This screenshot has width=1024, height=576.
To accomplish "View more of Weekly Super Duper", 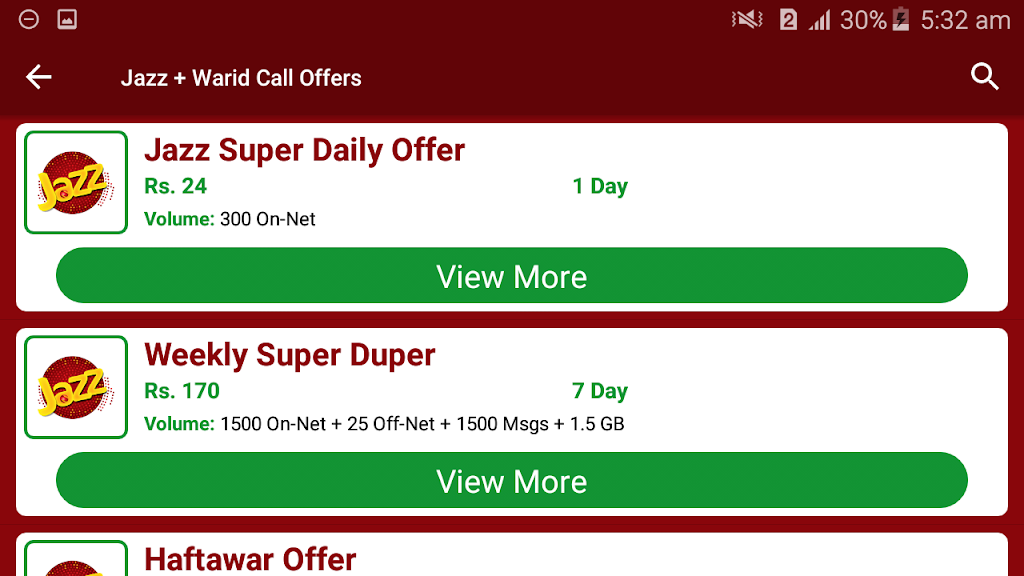I will coord(511,481).
